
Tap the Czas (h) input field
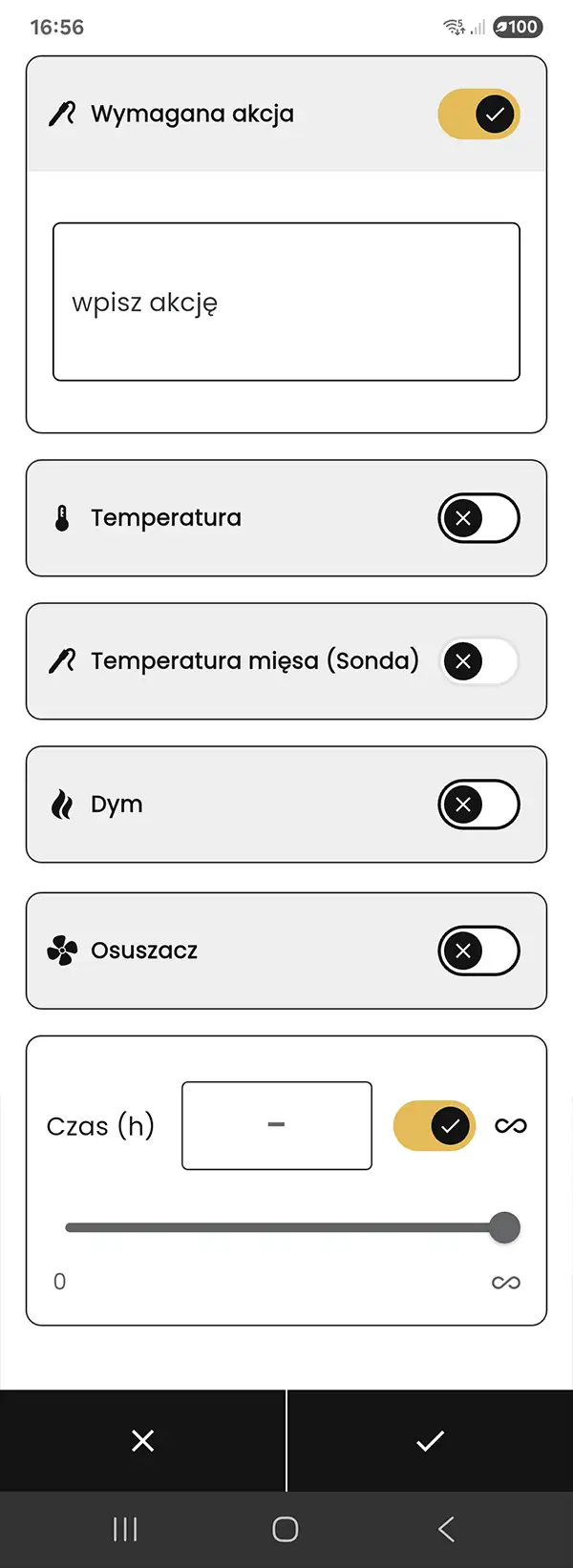tap(277, 1125)
